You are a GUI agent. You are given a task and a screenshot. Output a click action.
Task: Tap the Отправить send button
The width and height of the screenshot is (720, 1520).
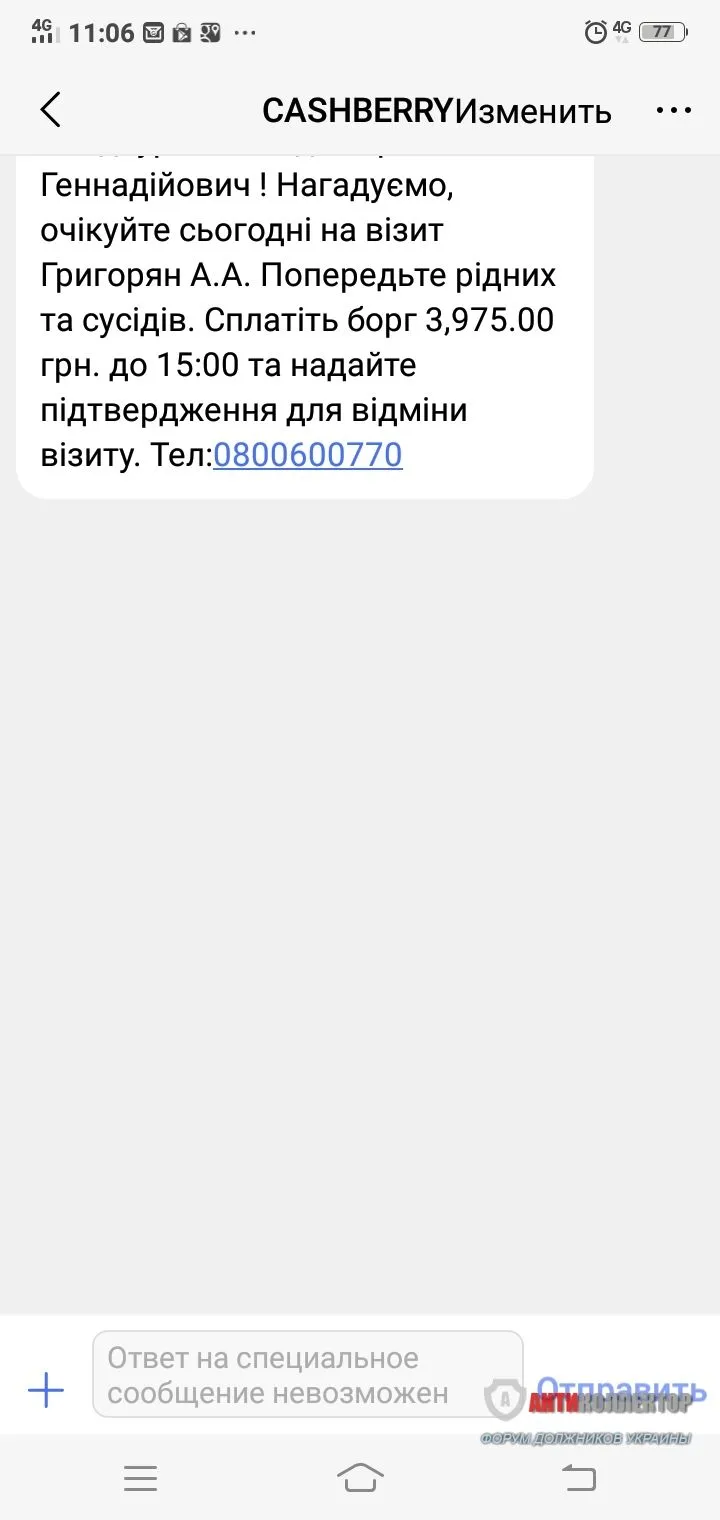coord(620,1389)
